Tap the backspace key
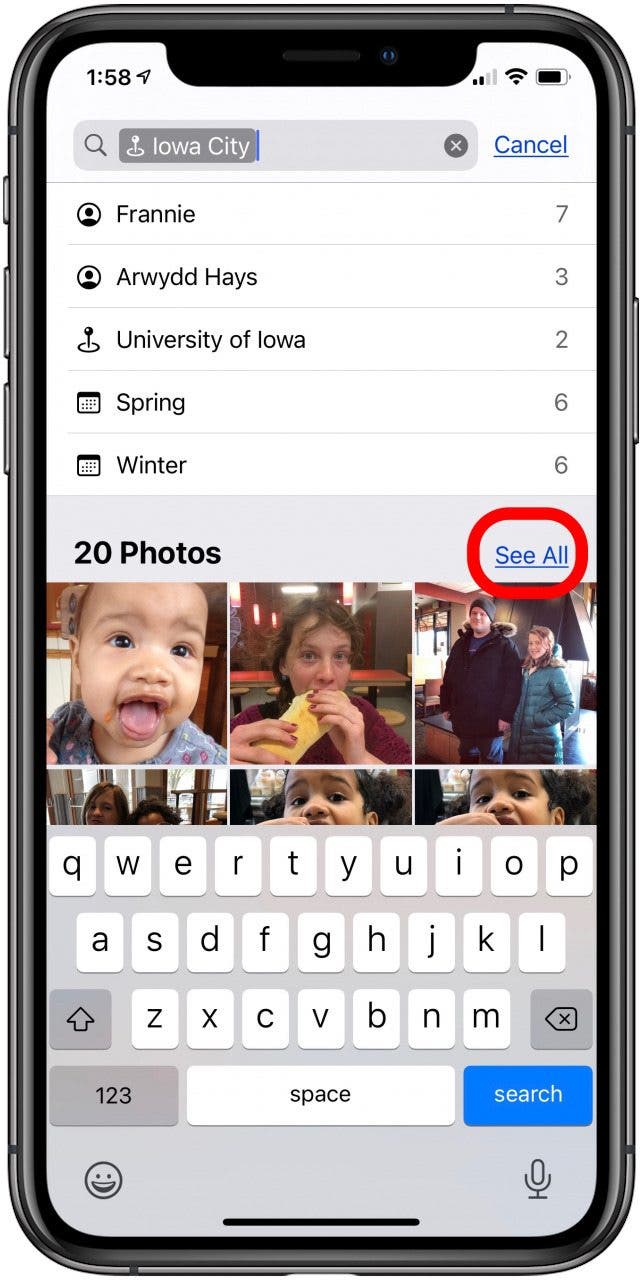642x1280 pixels. [560, 1018]
